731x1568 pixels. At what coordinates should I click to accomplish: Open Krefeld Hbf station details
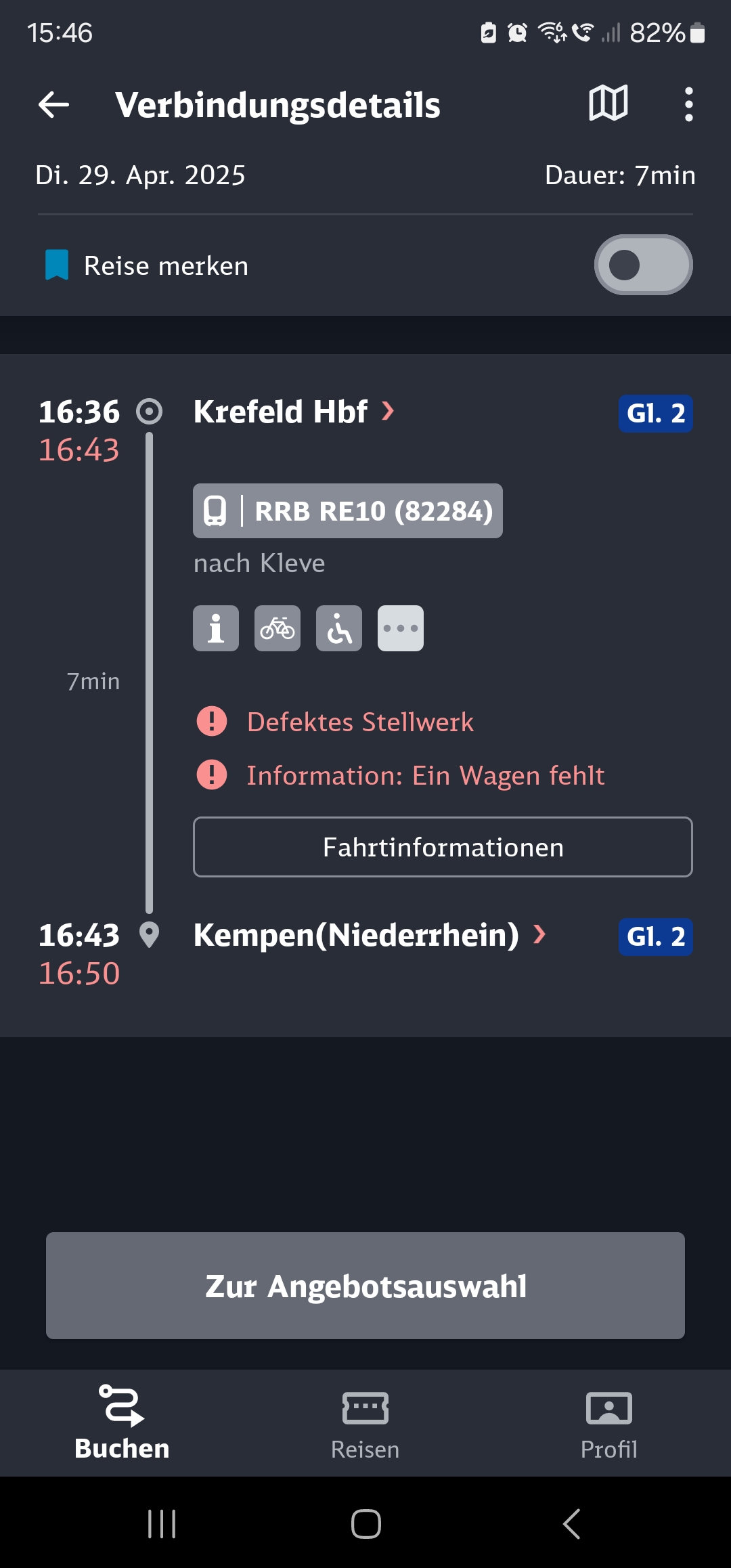pos(294,412)
